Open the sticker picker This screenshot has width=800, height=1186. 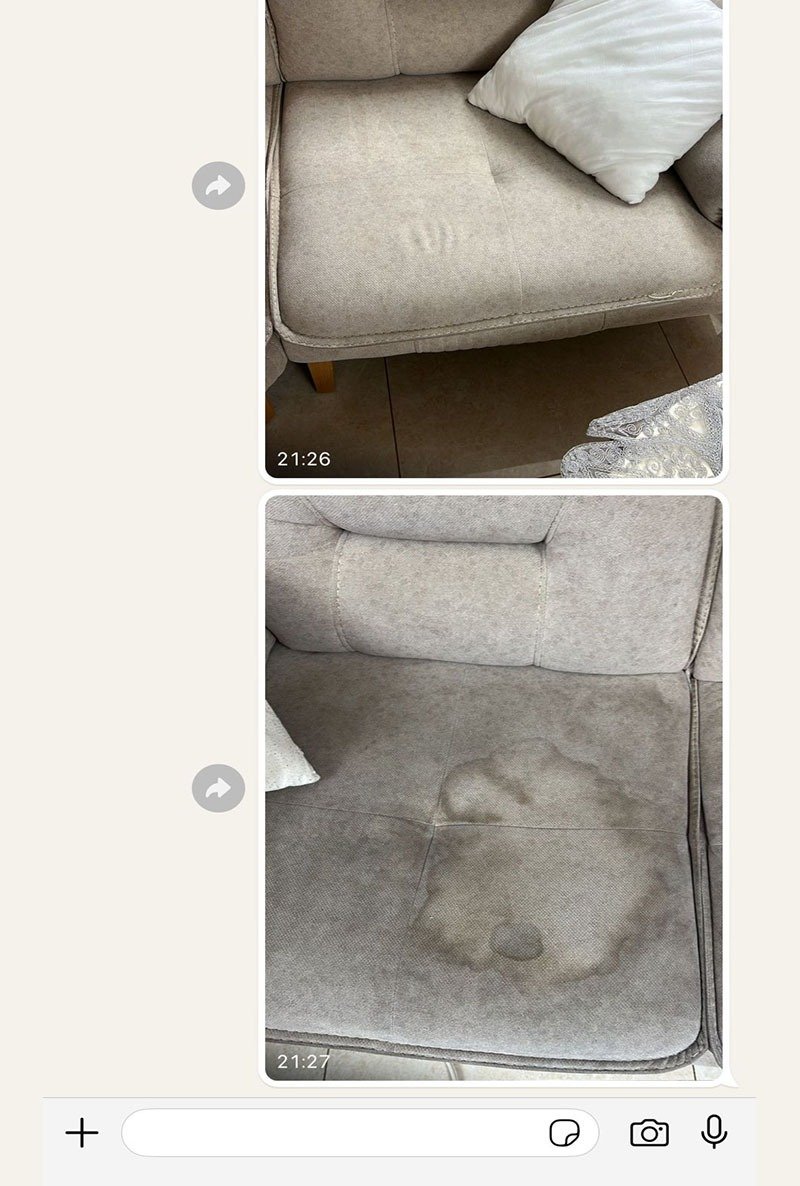(564, 1132)
